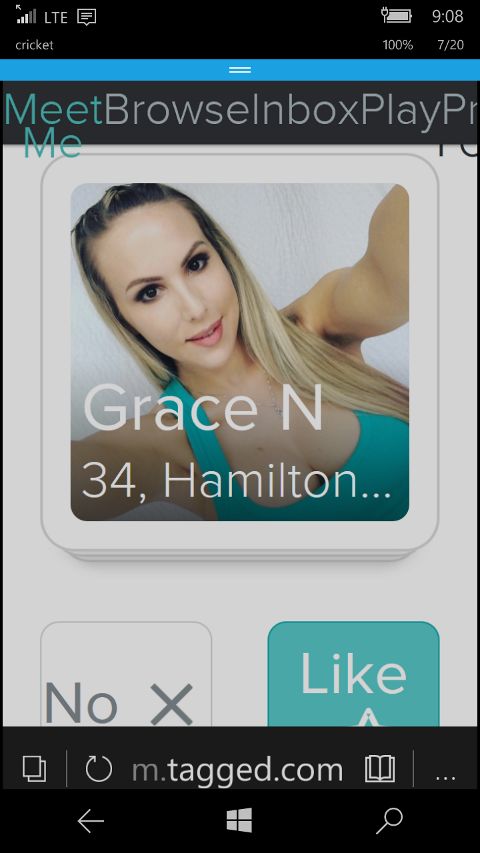This screenshot has width=480, height=853.
Task: Tap the m.tagged.com address bar
Action: point(237,770)
